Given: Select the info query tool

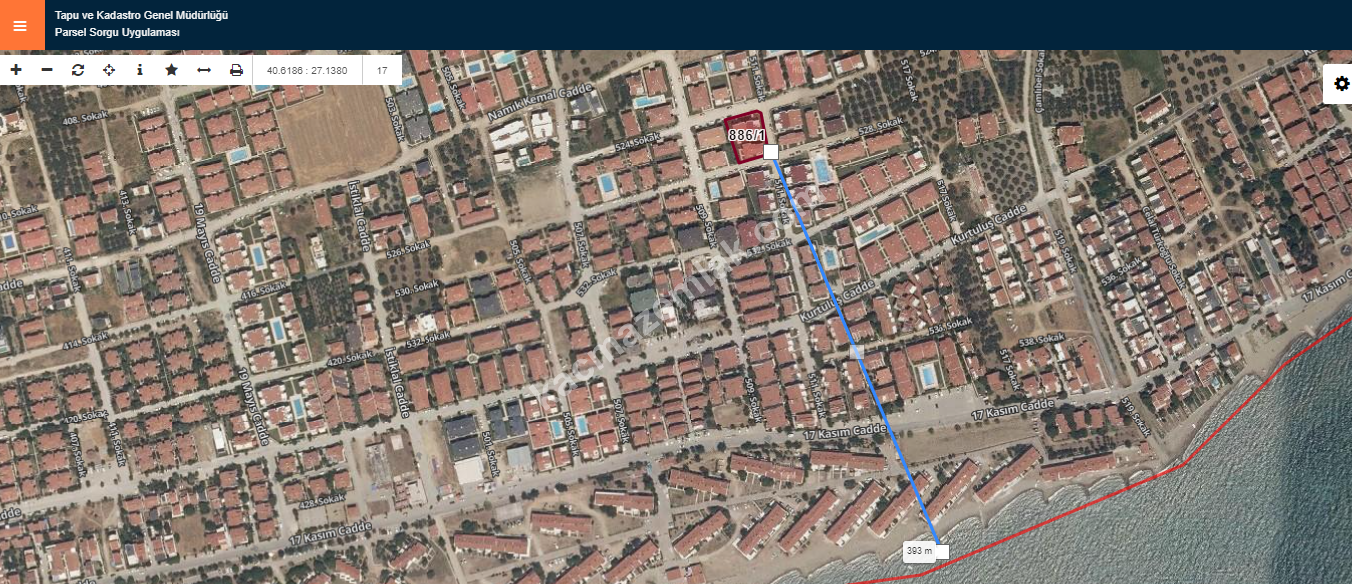Looking at the screenshot, I should tap(140, 70).
